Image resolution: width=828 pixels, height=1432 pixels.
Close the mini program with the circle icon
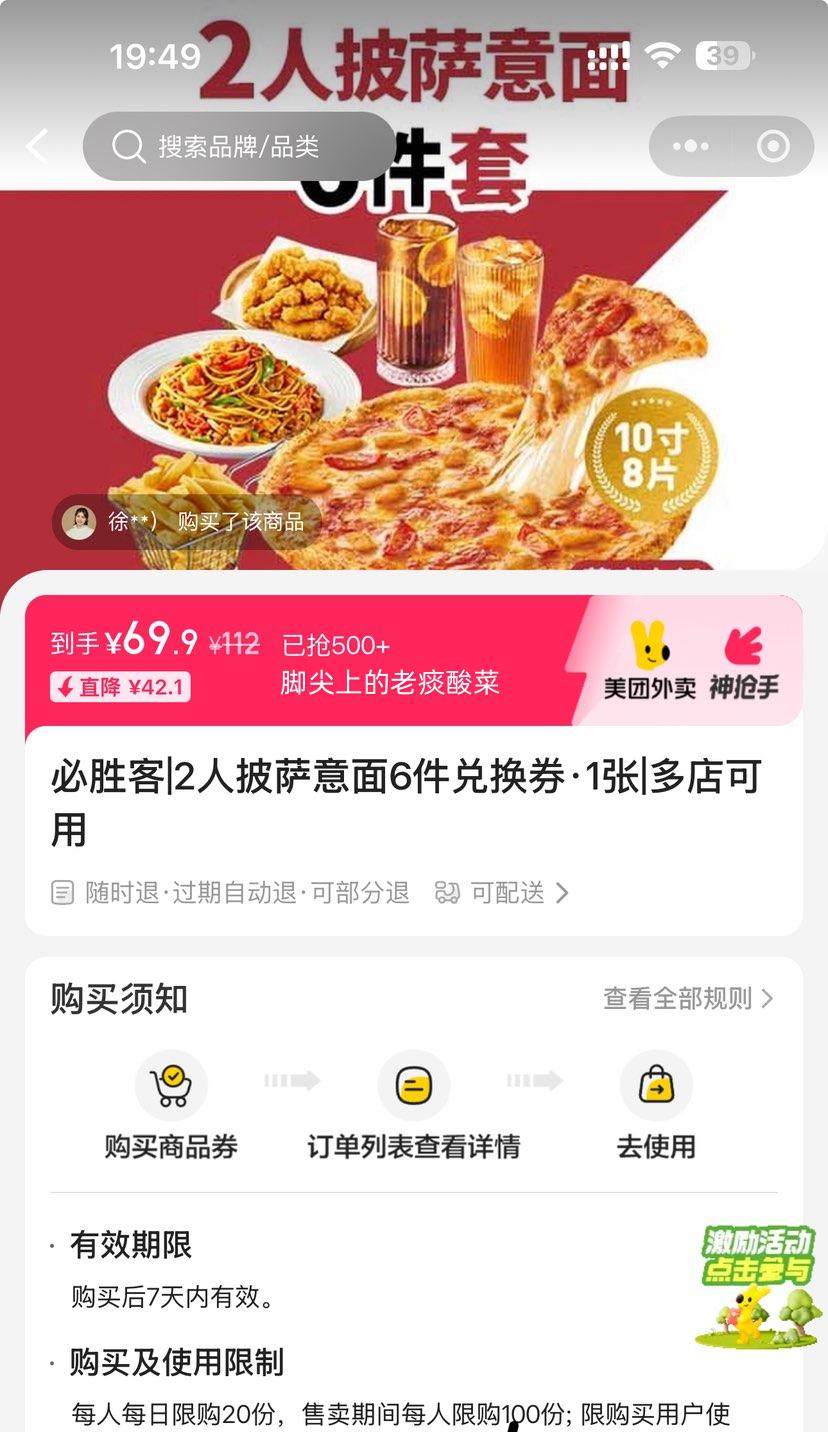[773, 147]
